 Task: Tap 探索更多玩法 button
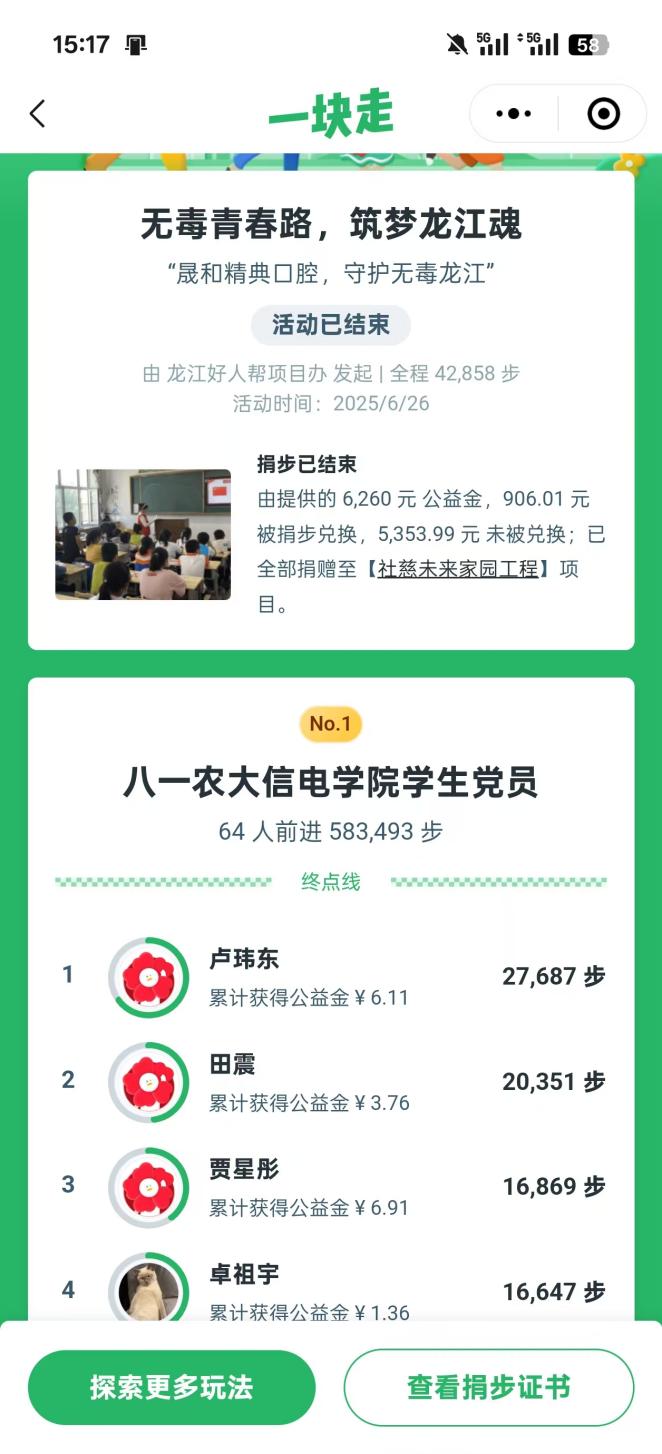click(x=172, y=1387)
